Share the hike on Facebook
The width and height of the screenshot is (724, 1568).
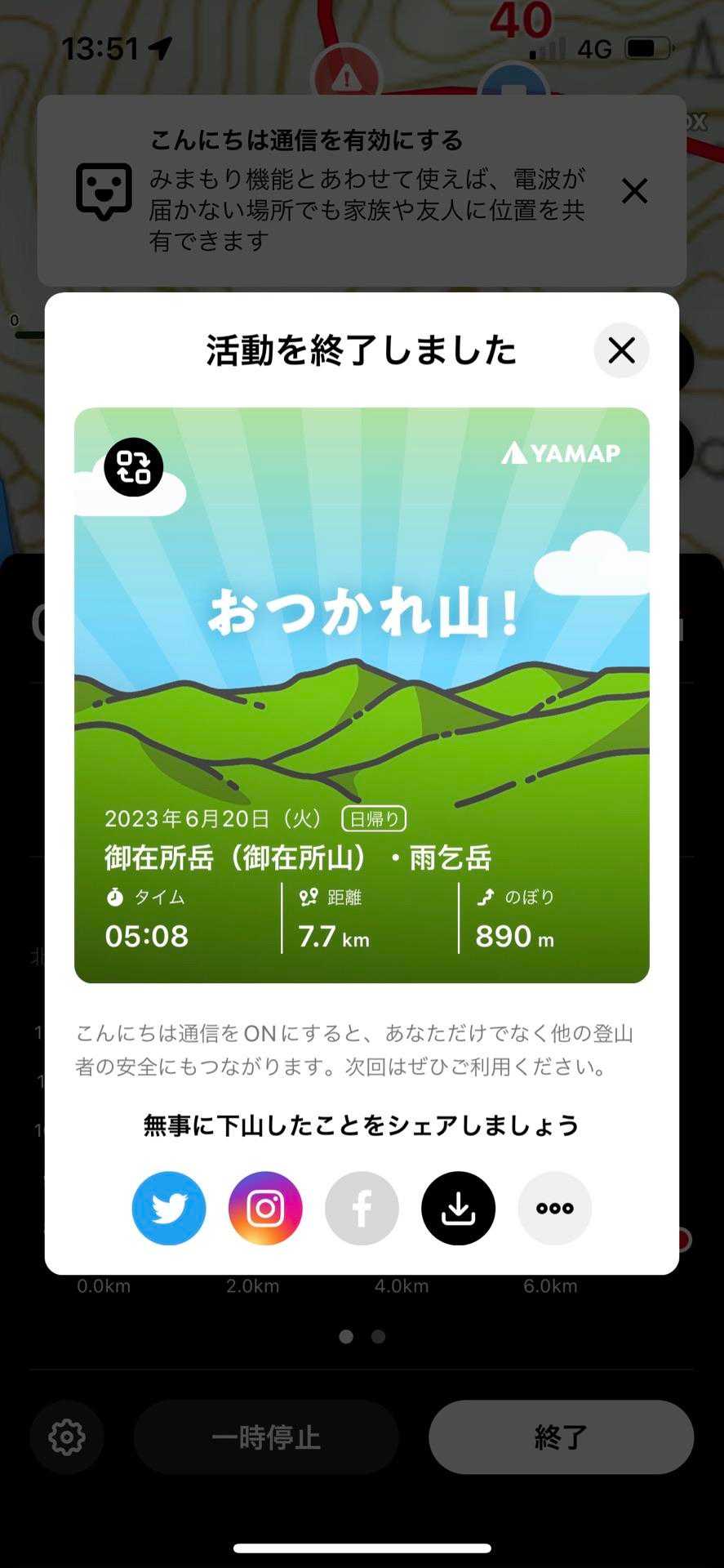(362, 1208)
